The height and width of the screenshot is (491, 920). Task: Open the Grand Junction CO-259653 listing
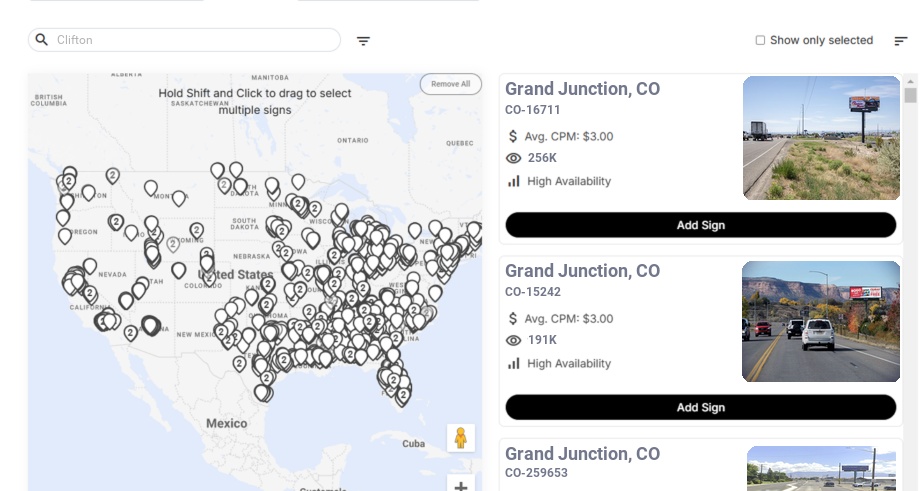(x=582, y=453)
